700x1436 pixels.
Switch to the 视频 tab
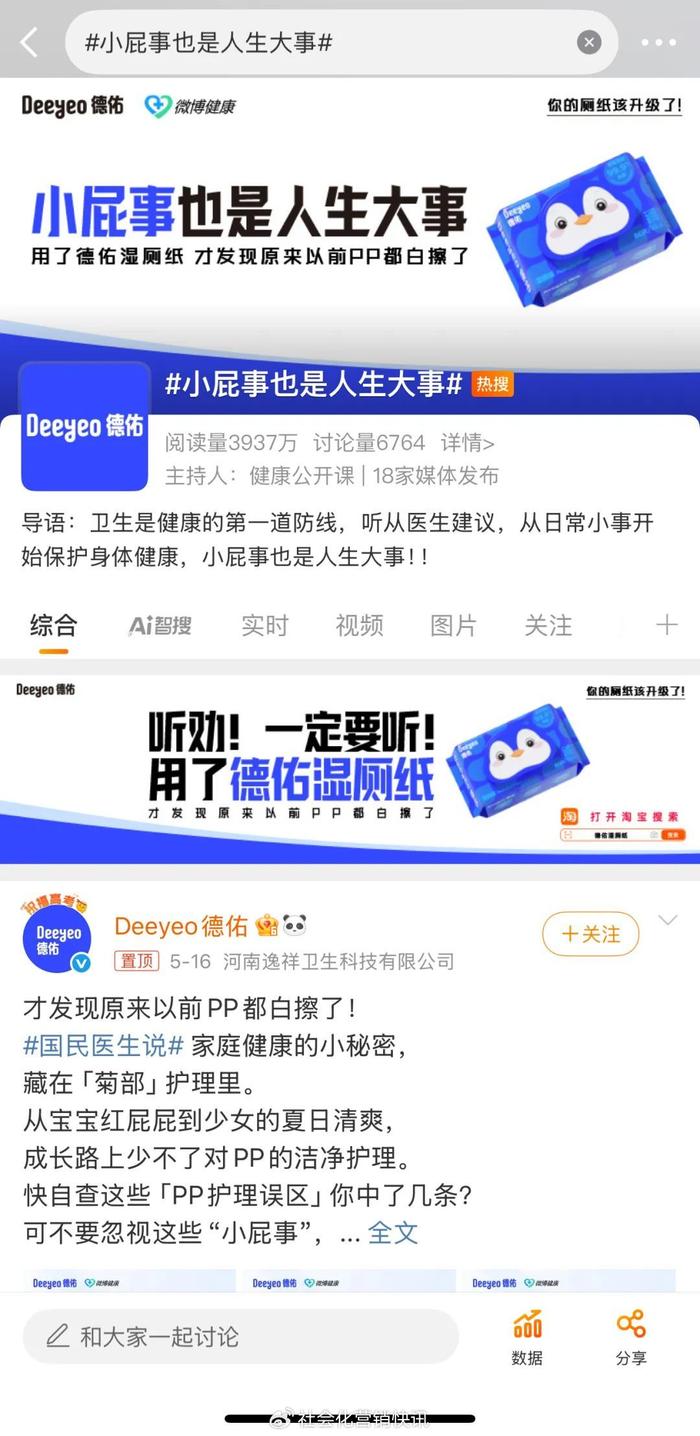359,626
